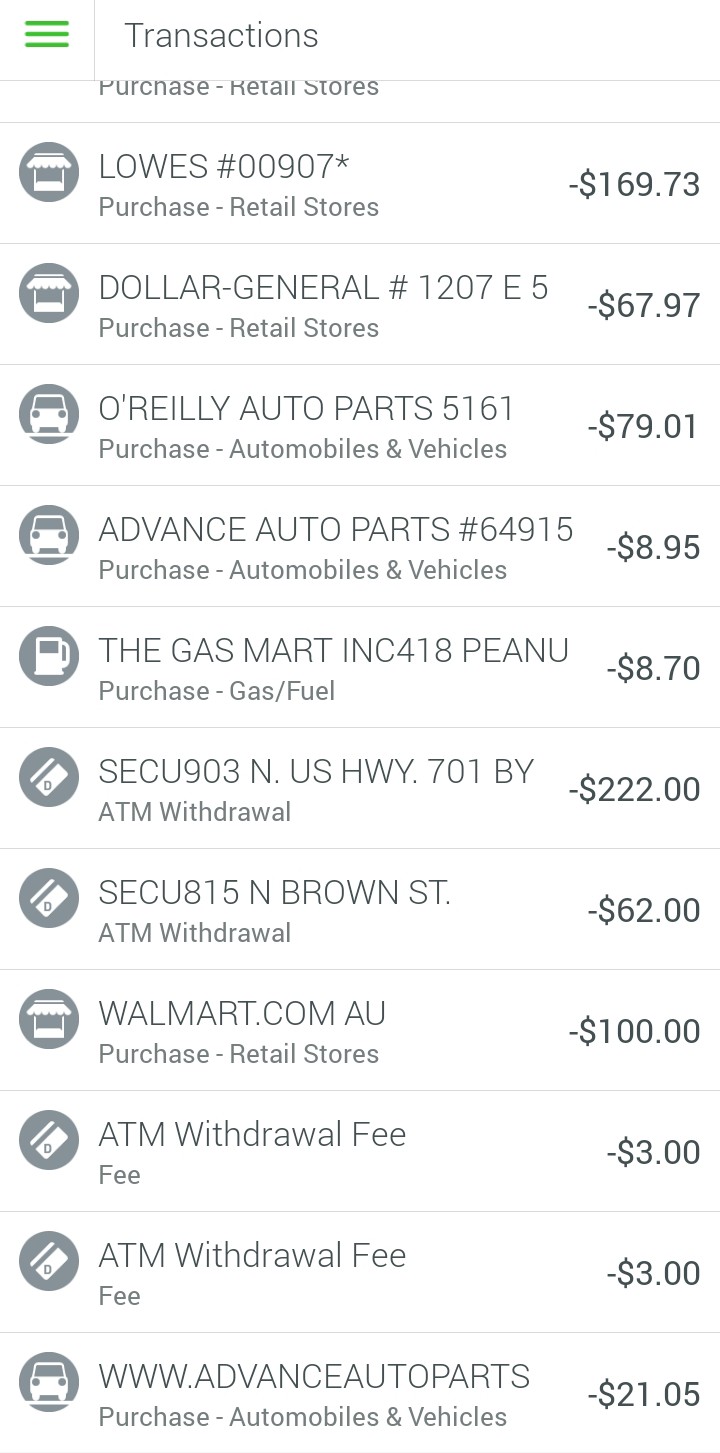Click the car icon beside WWW.ADVANCEAUTOPARTS
Image resolution: width=720 pixels, height=1453 pixels.
(x=48, y=1381)
